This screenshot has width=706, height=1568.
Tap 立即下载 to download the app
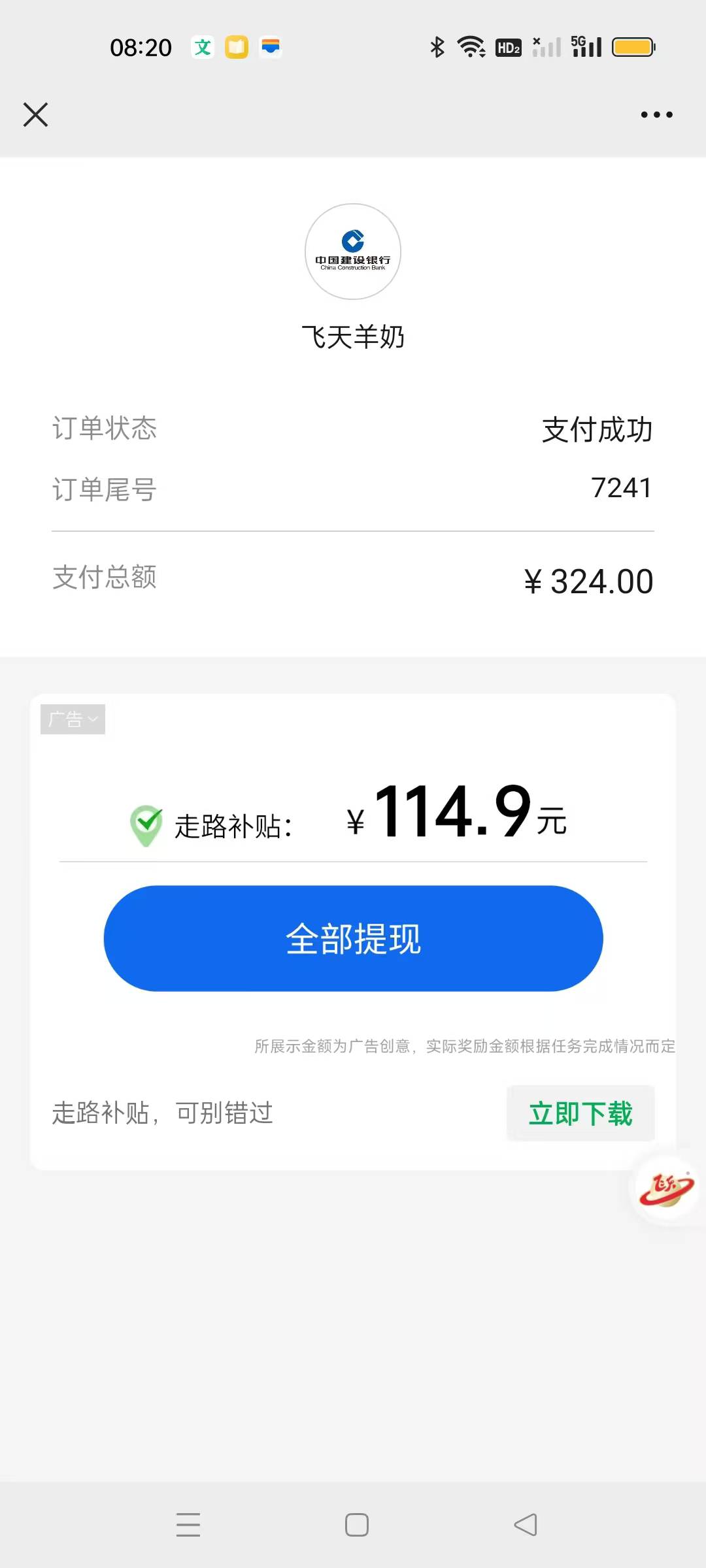[580, 1113]
